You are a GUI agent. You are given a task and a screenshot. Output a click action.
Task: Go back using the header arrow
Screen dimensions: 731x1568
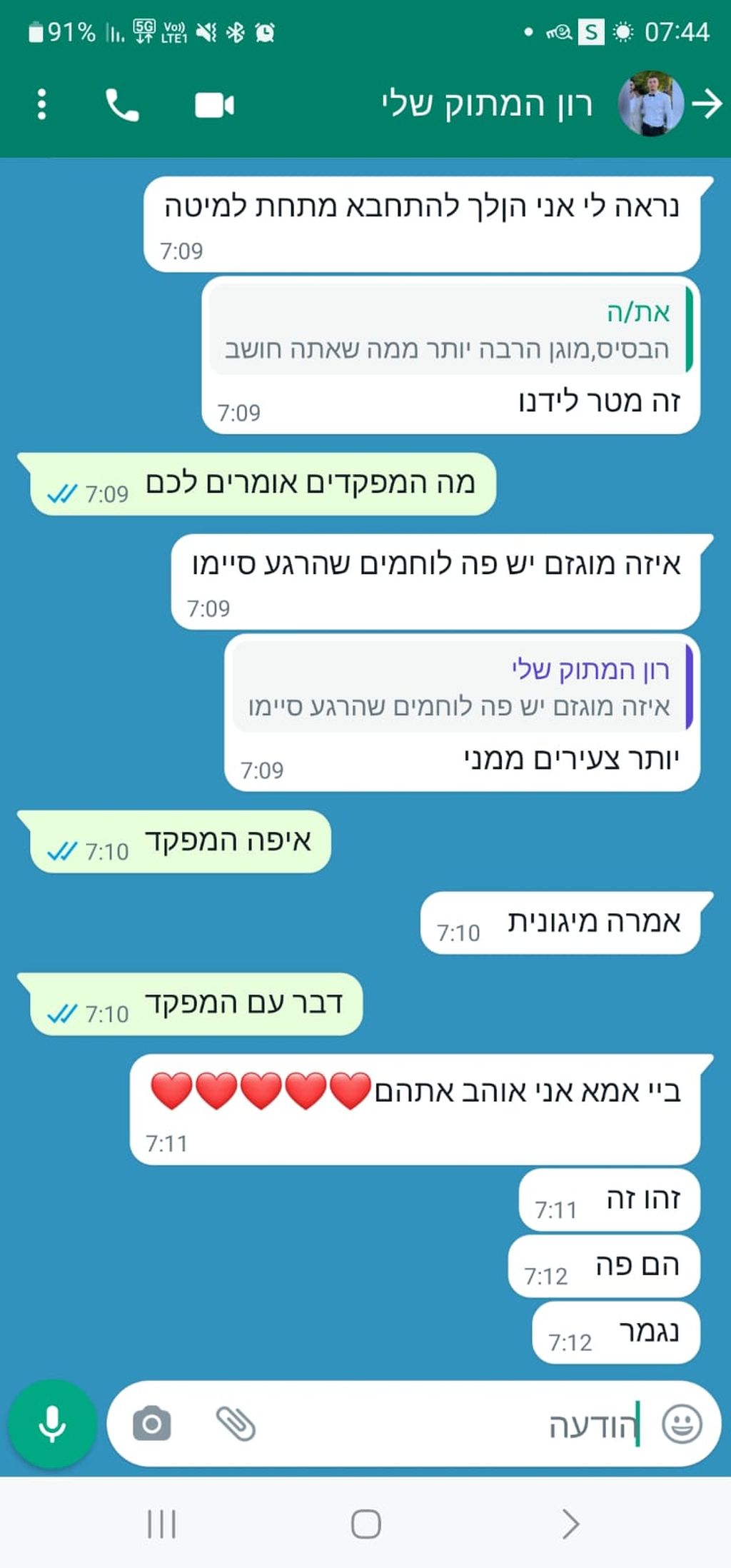point(707,104)
